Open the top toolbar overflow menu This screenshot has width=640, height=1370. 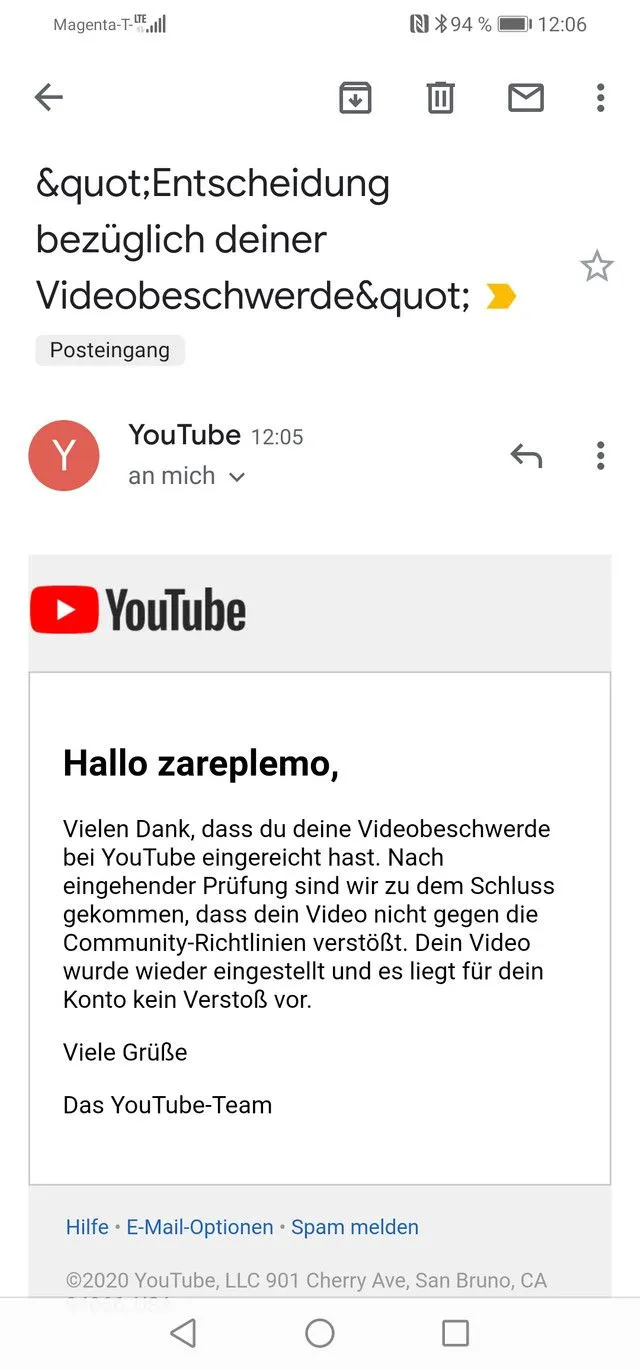600,97
